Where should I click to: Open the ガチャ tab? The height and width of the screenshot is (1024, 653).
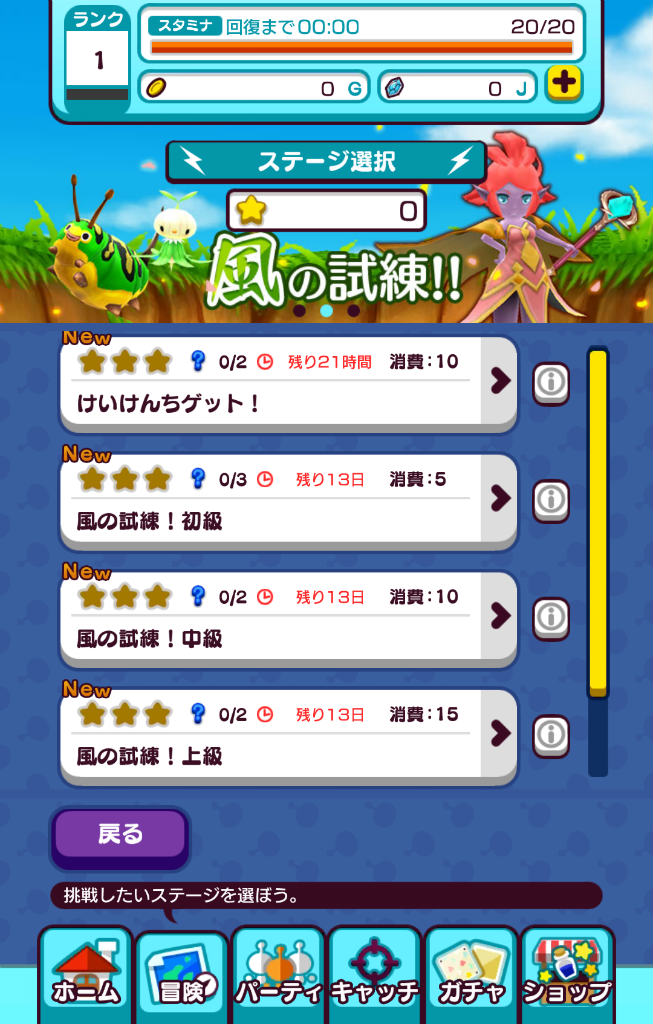pos(471,973)
